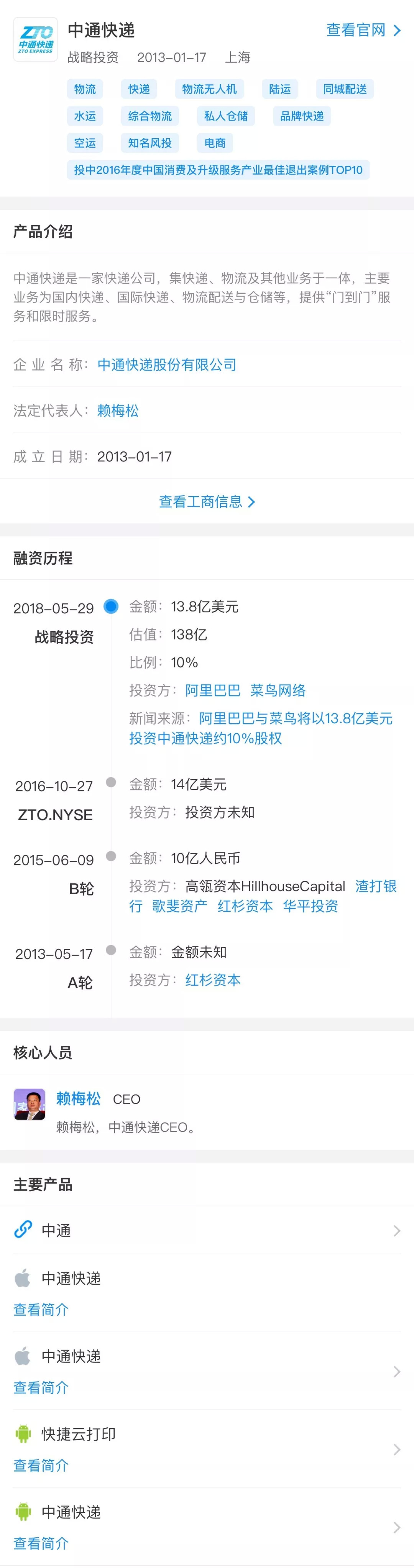
Task: Open 红杉资本 in the A轮 round
Action: (x=213, y=980)
